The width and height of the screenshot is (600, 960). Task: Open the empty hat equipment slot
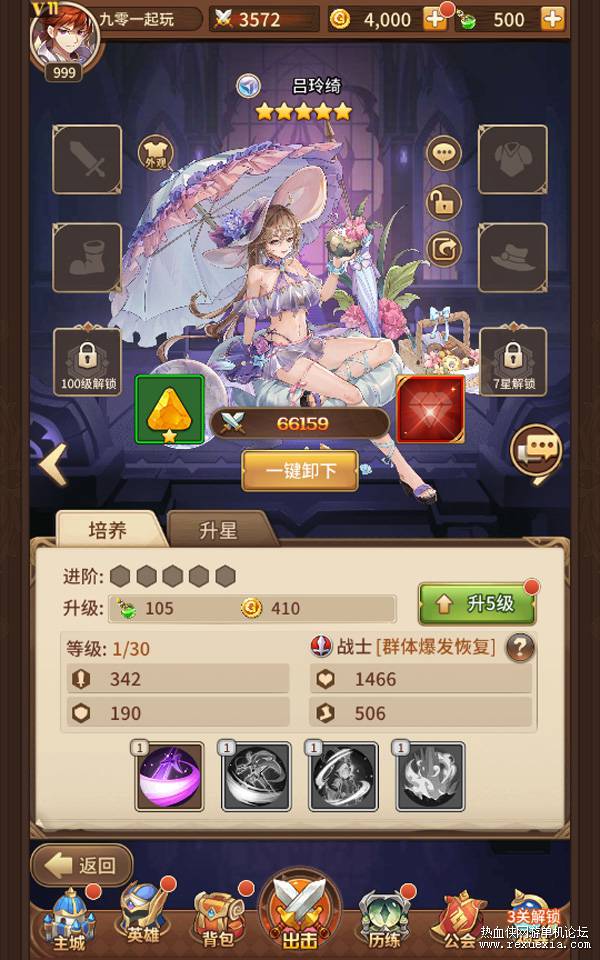coord(512,257)
